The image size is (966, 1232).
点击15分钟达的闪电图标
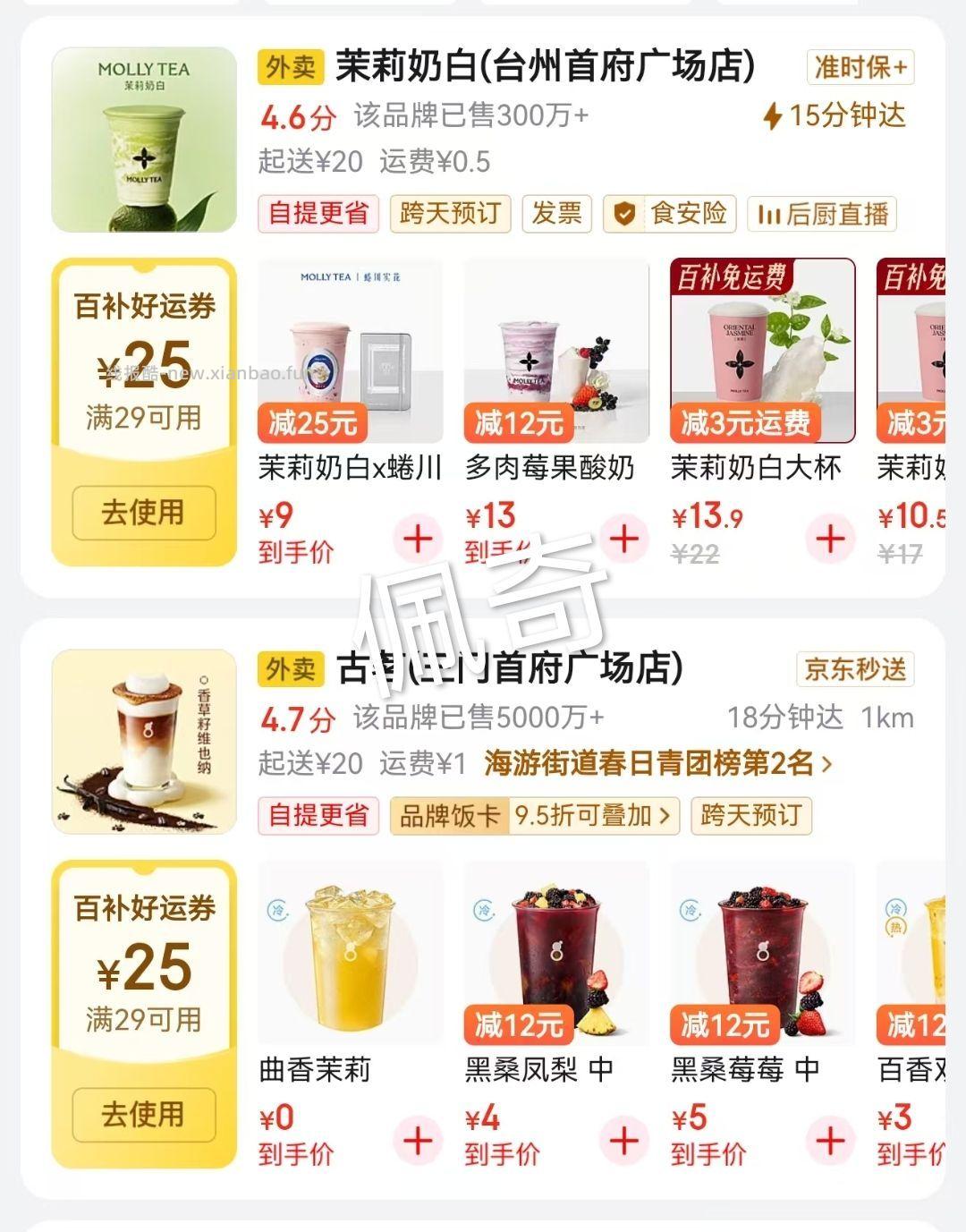click(x=771, y=116)
